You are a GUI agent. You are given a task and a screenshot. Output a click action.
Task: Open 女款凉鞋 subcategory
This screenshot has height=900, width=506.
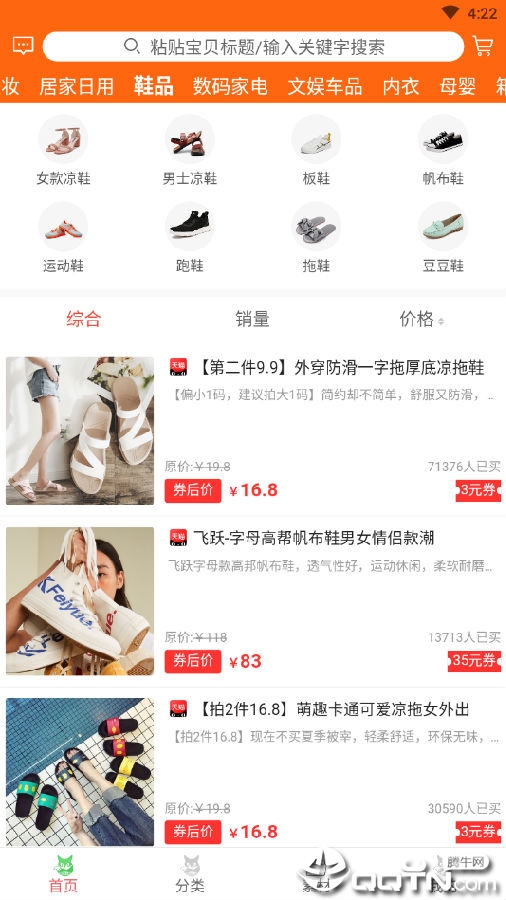point(63,150)
